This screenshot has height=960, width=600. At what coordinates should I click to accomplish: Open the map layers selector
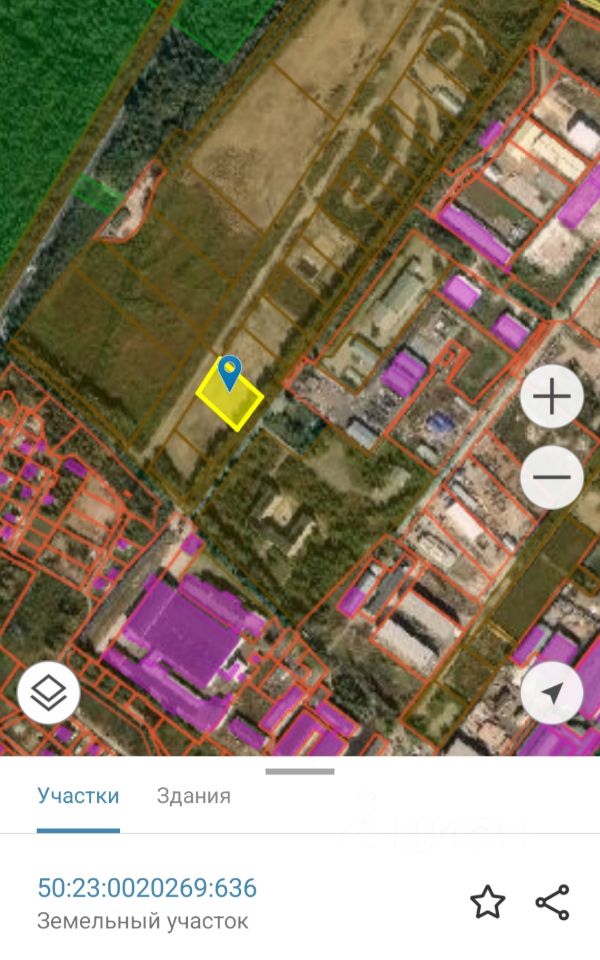pyautogui.click(x=48, y=692)
